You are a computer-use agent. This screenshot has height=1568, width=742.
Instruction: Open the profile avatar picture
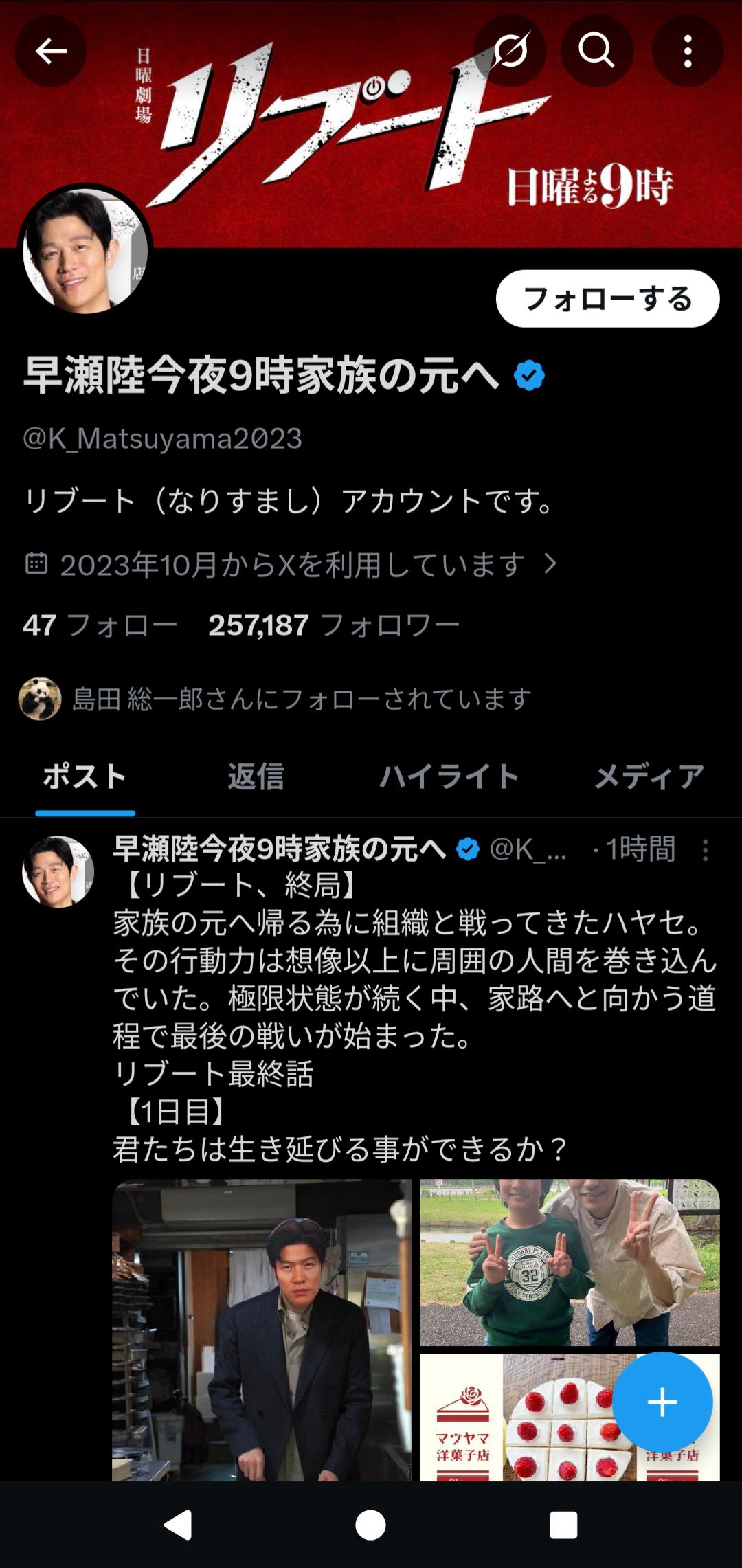[x=85, y=251]
